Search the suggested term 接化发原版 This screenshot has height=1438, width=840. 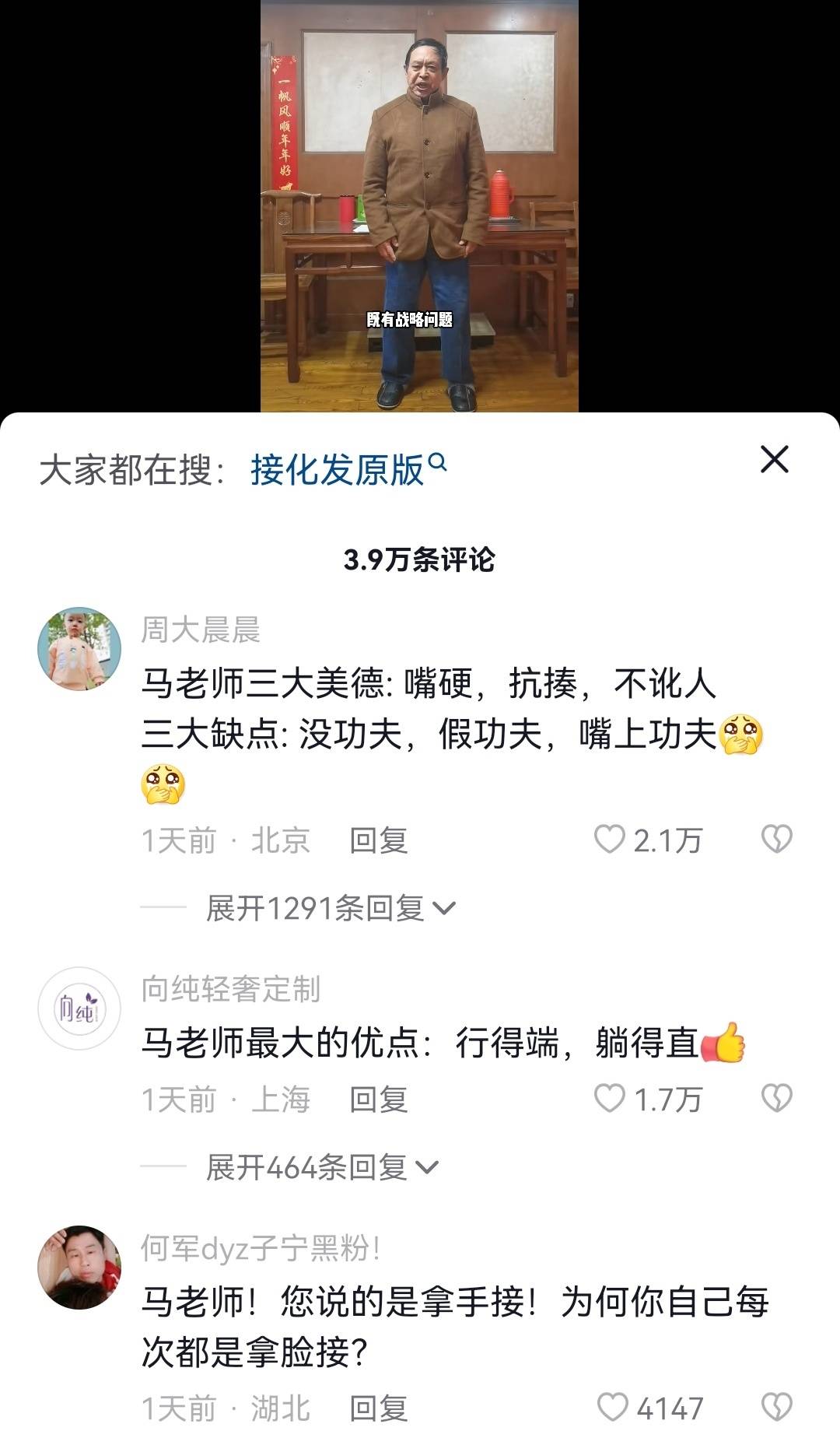coord(348,469)
